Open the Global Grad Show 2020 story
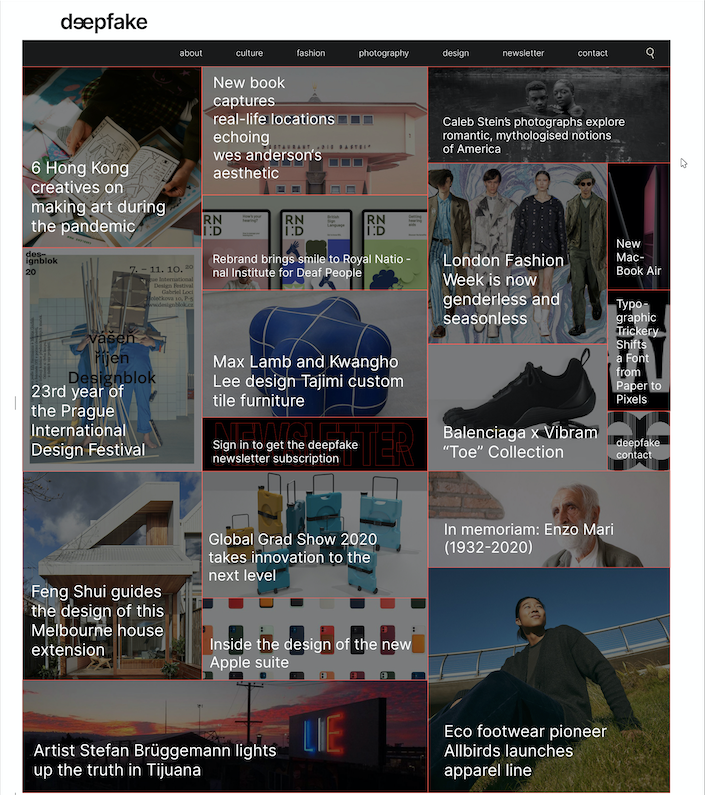Image resolution: width=705 pixels, height=795 pixels. point(315,534)
